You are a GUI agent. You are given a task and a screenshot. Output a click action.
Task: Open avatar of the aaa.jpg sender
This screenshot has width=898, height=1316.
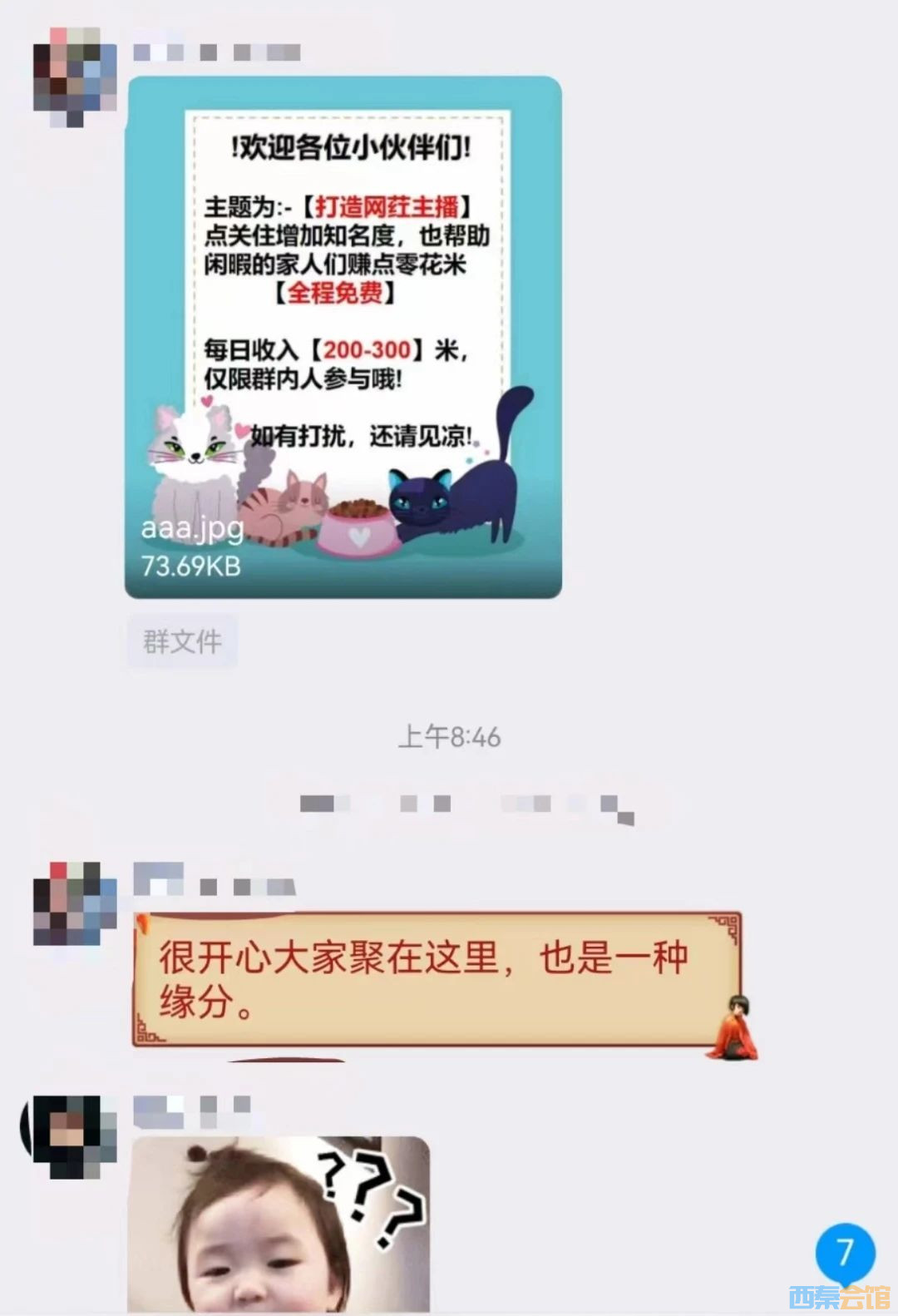point(74,77)
